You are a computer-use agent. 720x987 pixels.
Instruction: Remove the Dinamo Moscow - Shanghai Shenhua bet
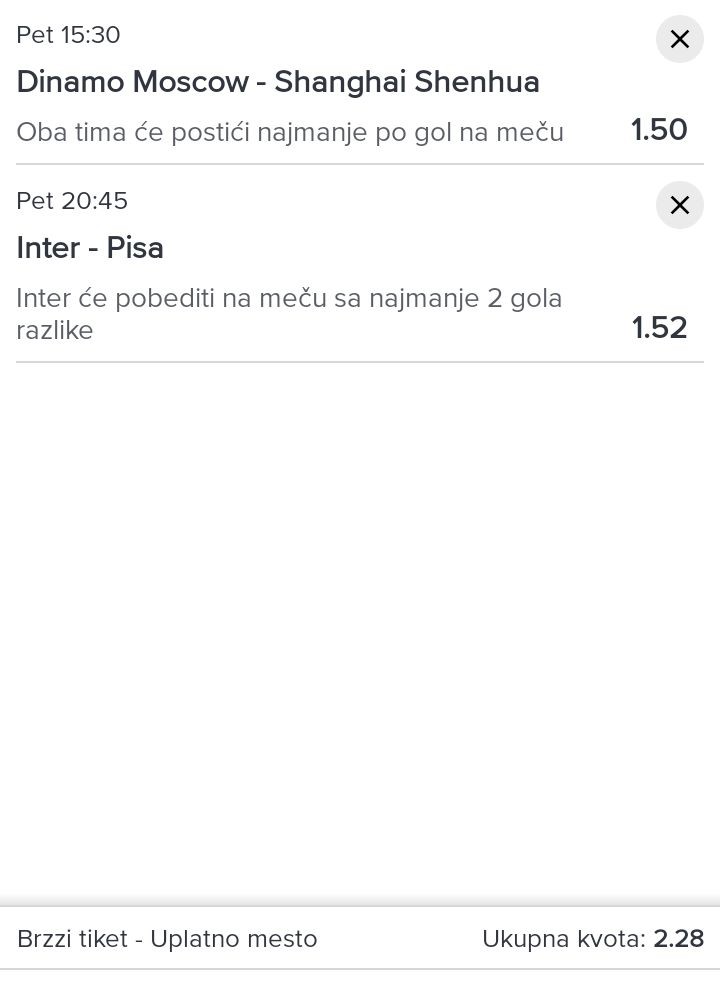679,40
